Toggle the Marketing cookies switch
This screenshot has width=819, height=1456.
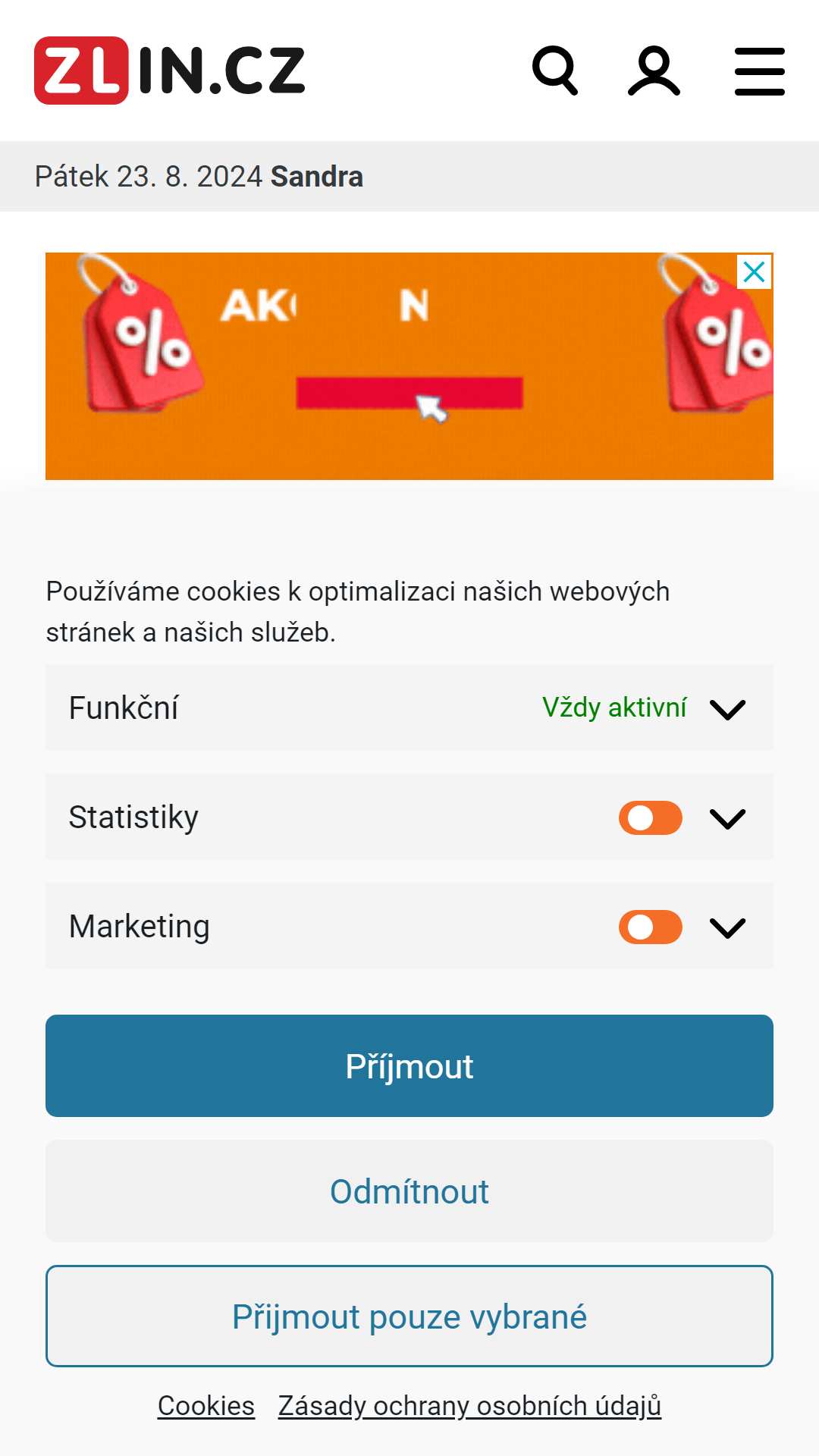651,927
